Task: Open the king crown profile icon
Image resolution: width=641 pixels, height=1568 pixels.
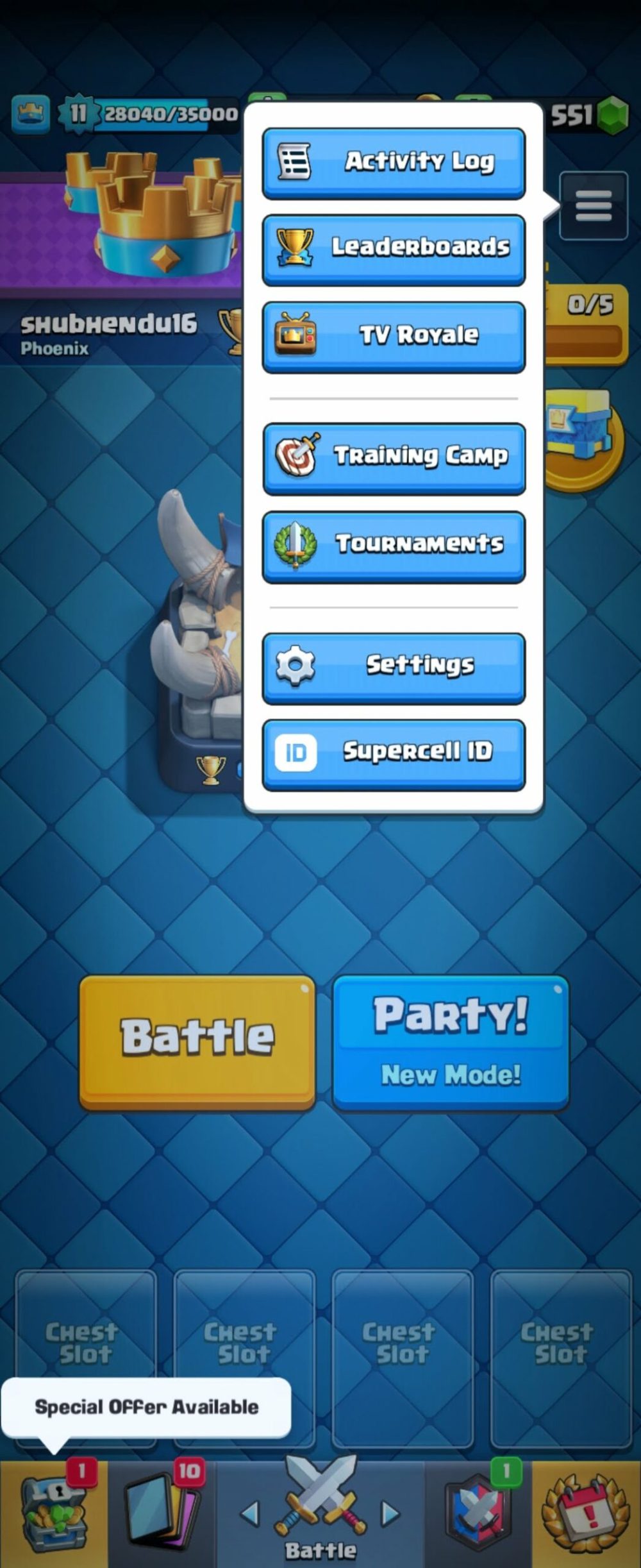Action: click(31, 114)
